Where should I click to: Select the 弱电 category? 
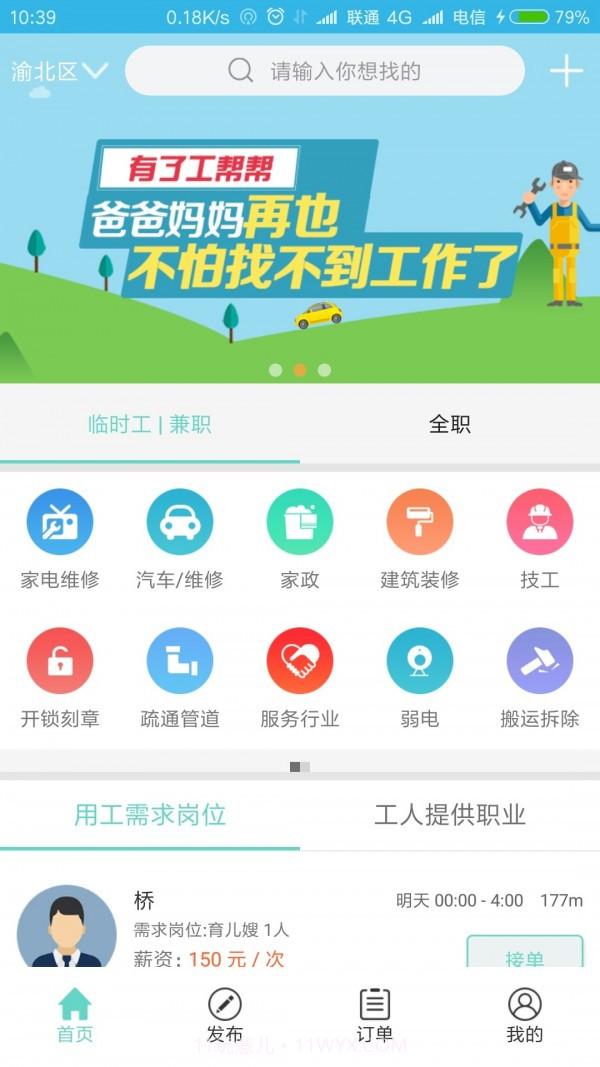(x=420, y=677)
